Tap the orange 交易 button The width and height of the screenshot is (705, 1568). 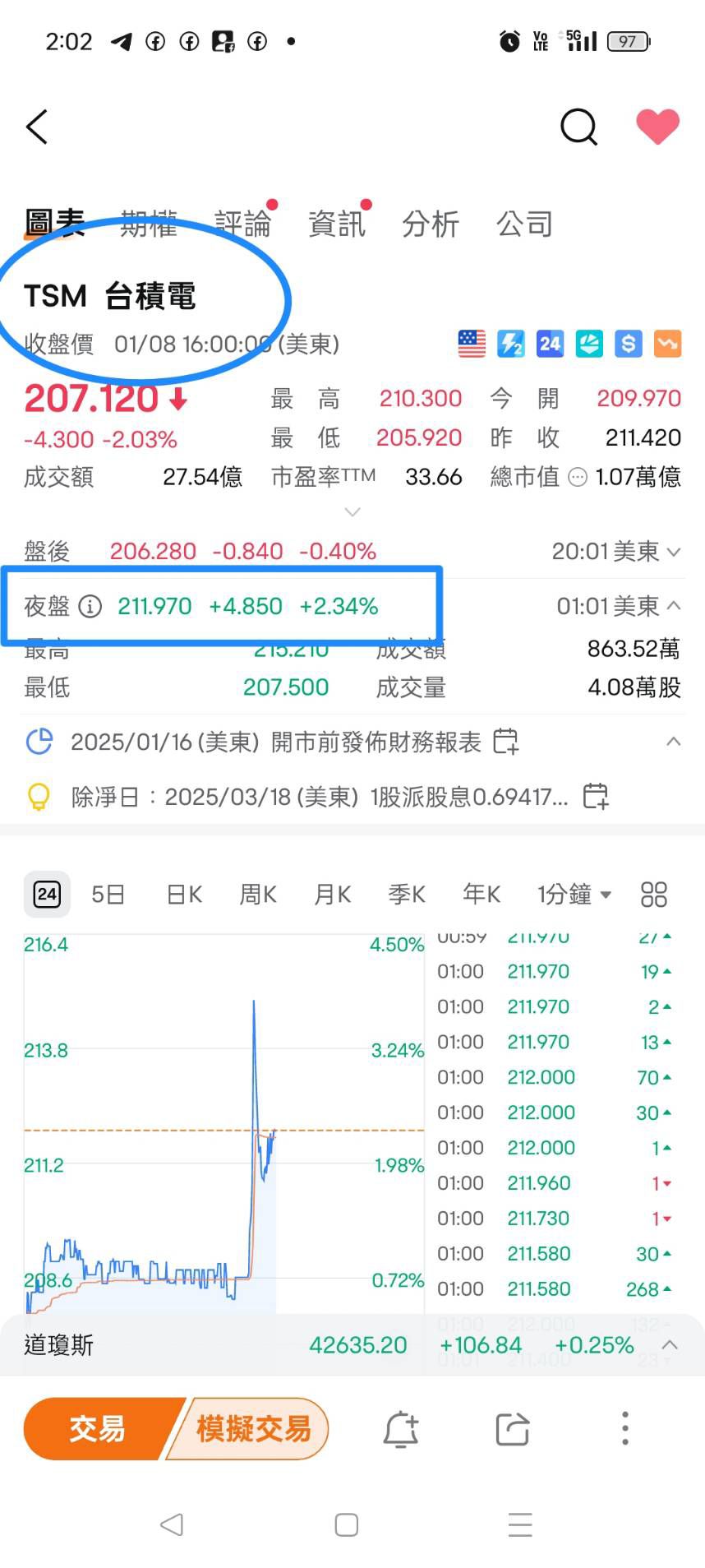(x=99, y=1428)
